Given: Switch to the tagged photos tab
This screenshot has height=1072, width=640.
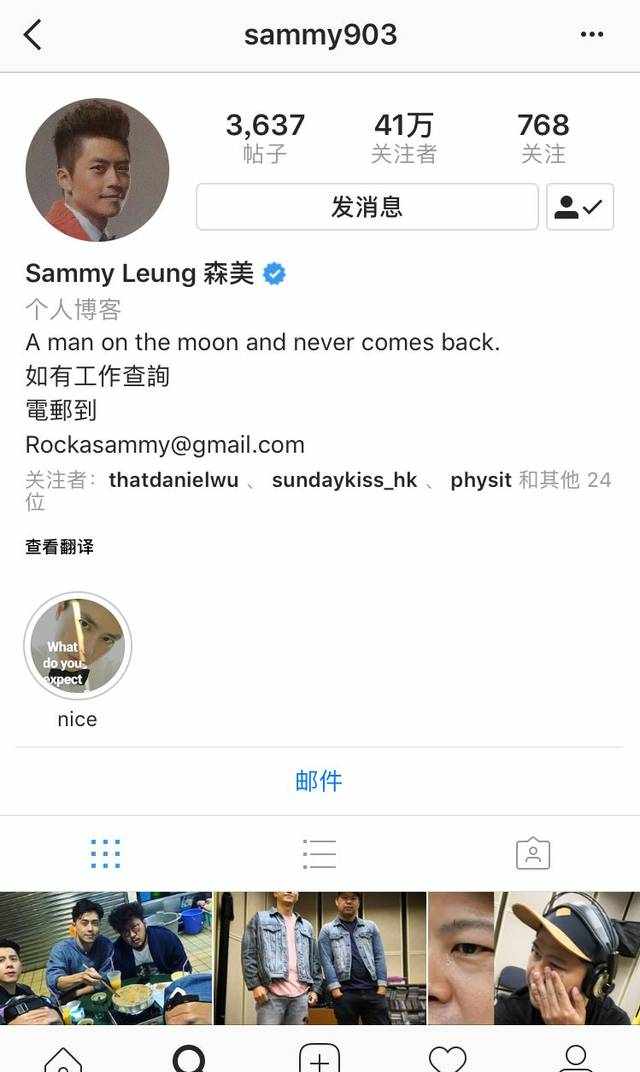Looking at the screenshot, I should (533, 853).
